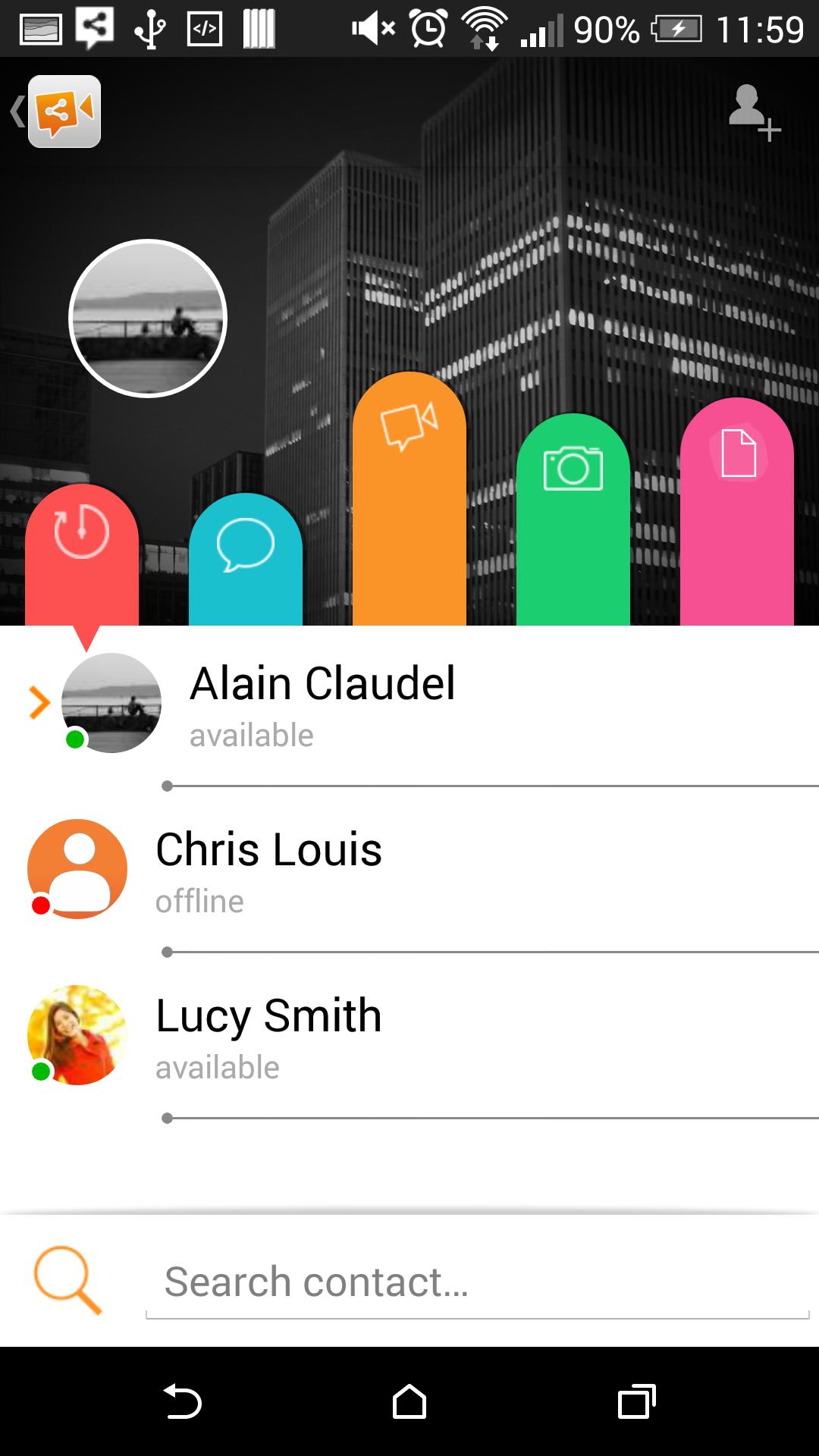819x1456 pixels.
Task: Go to the home screen
Action: [409, 1401]
